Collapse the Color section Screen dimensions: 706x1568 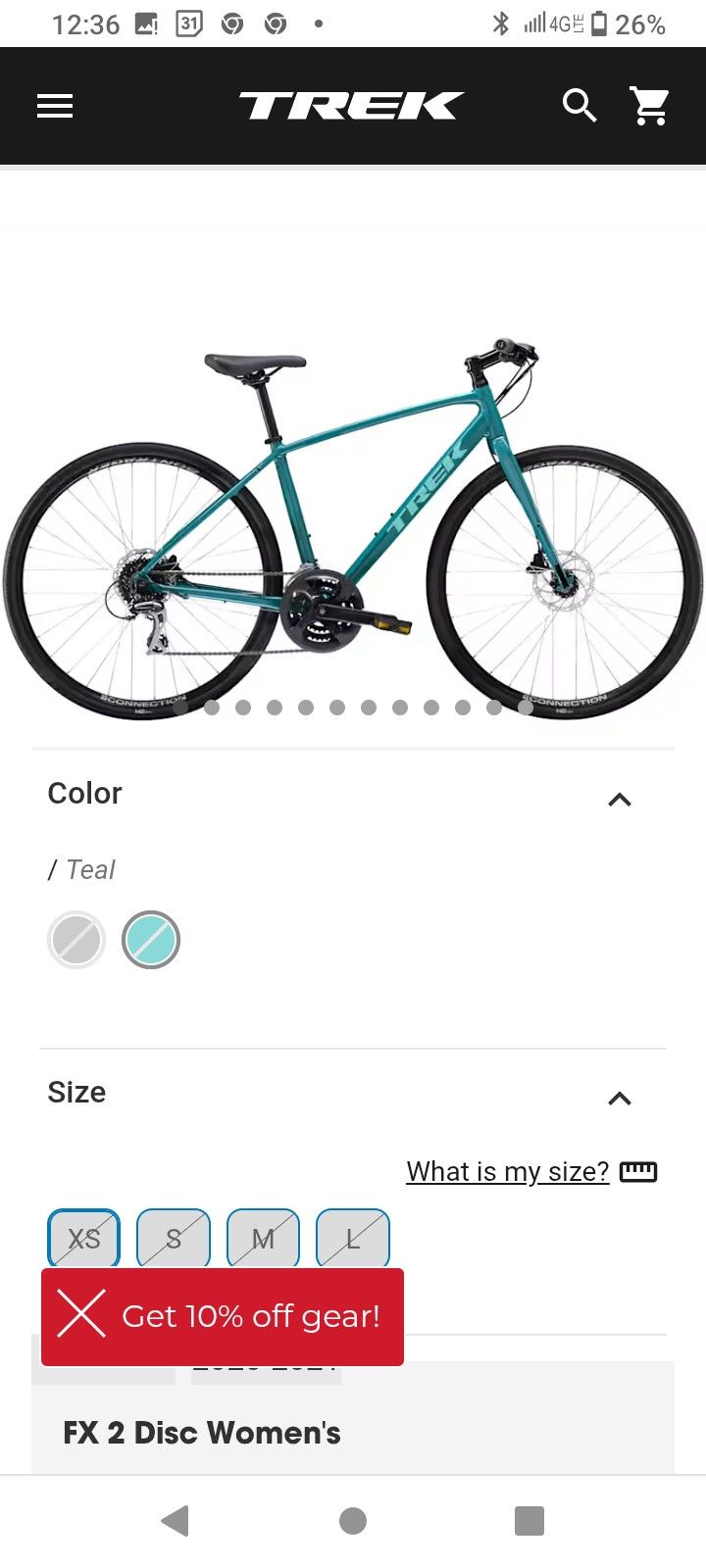coord(619,800)
